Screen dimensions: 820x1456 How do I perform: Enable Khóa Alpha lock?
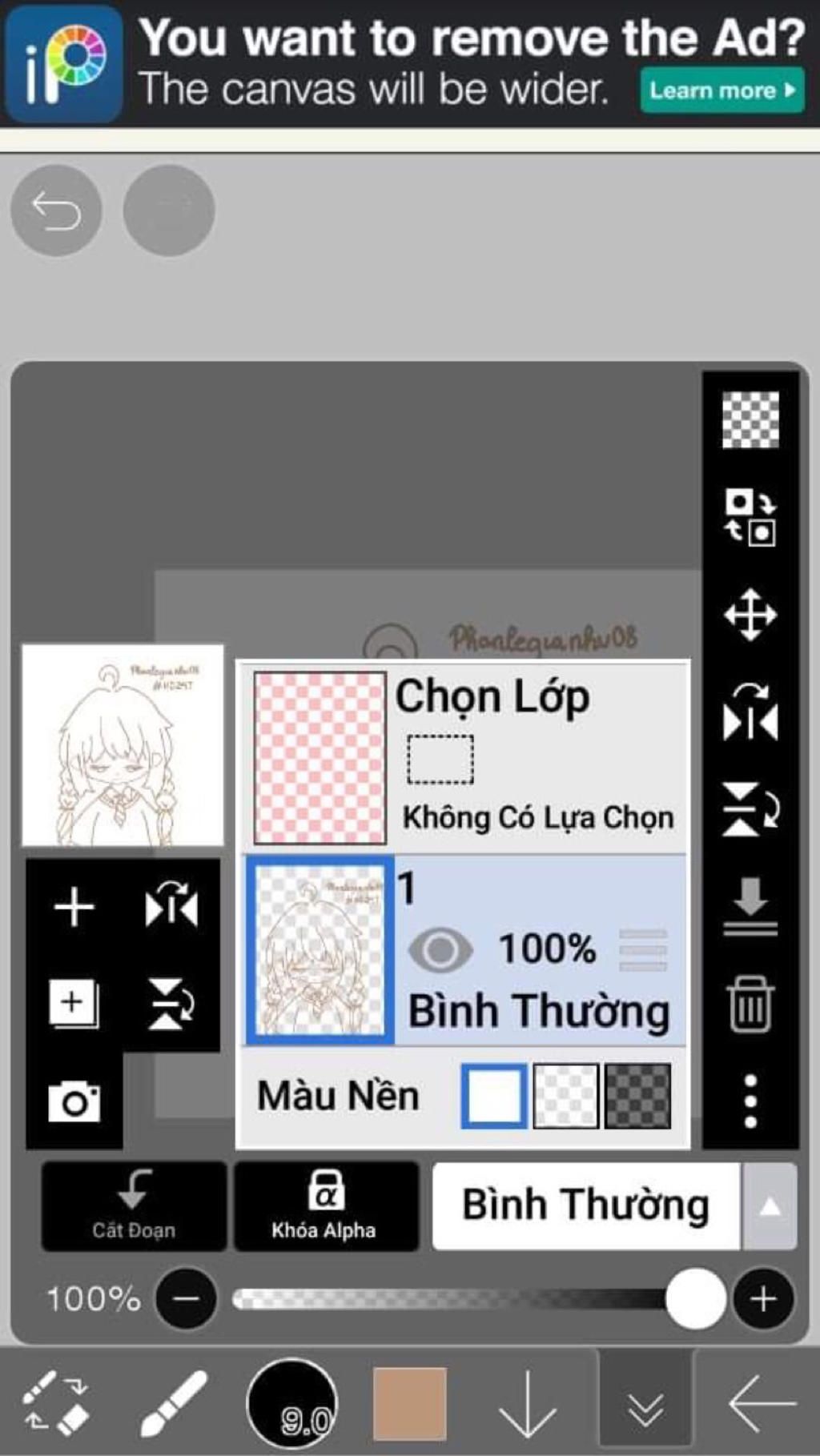(x=325, y=1205)
